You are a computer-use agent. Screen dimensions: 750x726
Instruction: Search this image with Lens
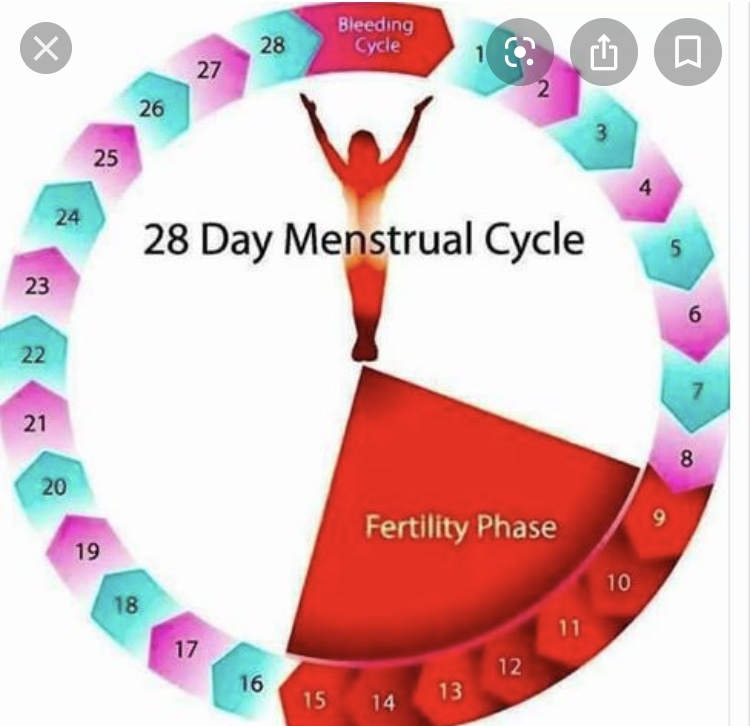(520, 52)
